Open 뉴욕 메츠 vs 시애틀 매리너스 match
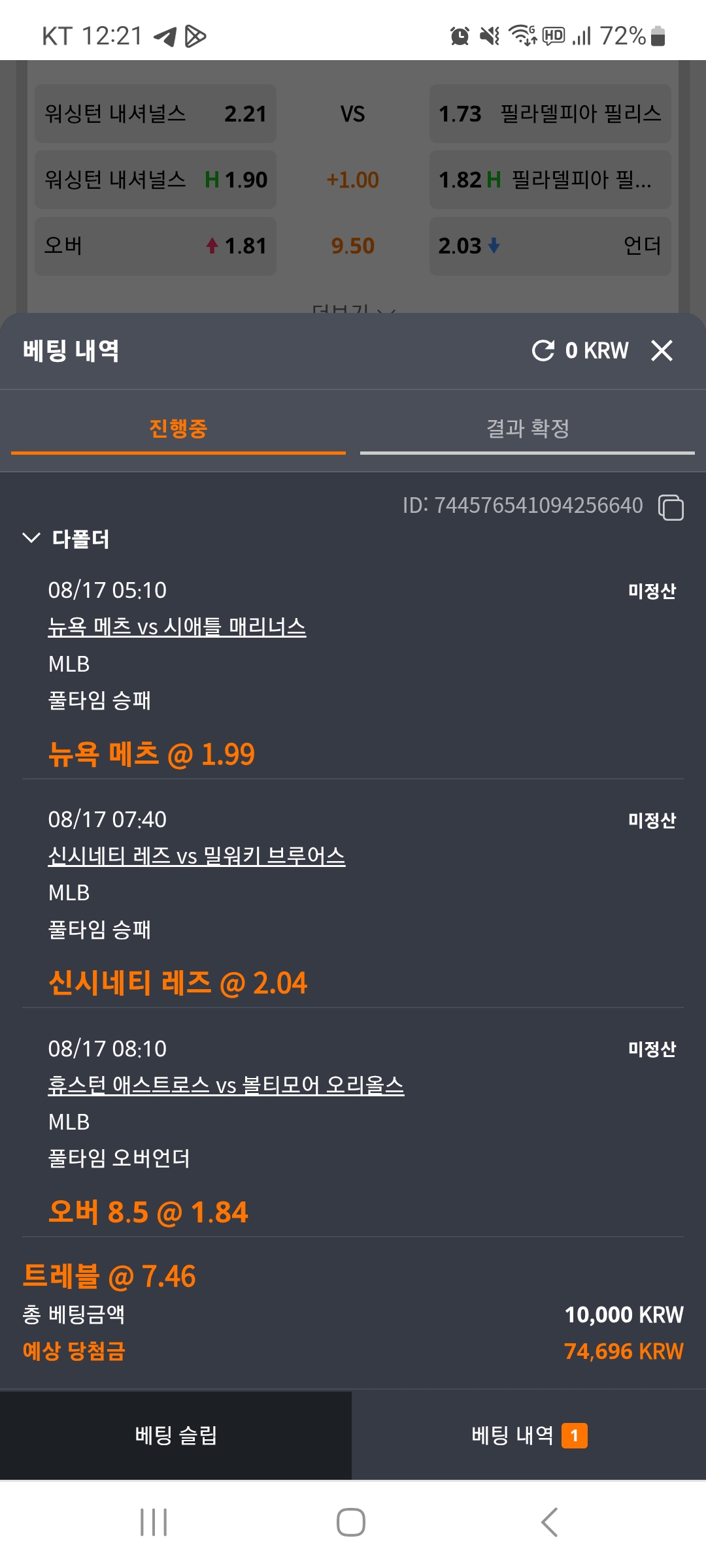 tap(176, 627)
